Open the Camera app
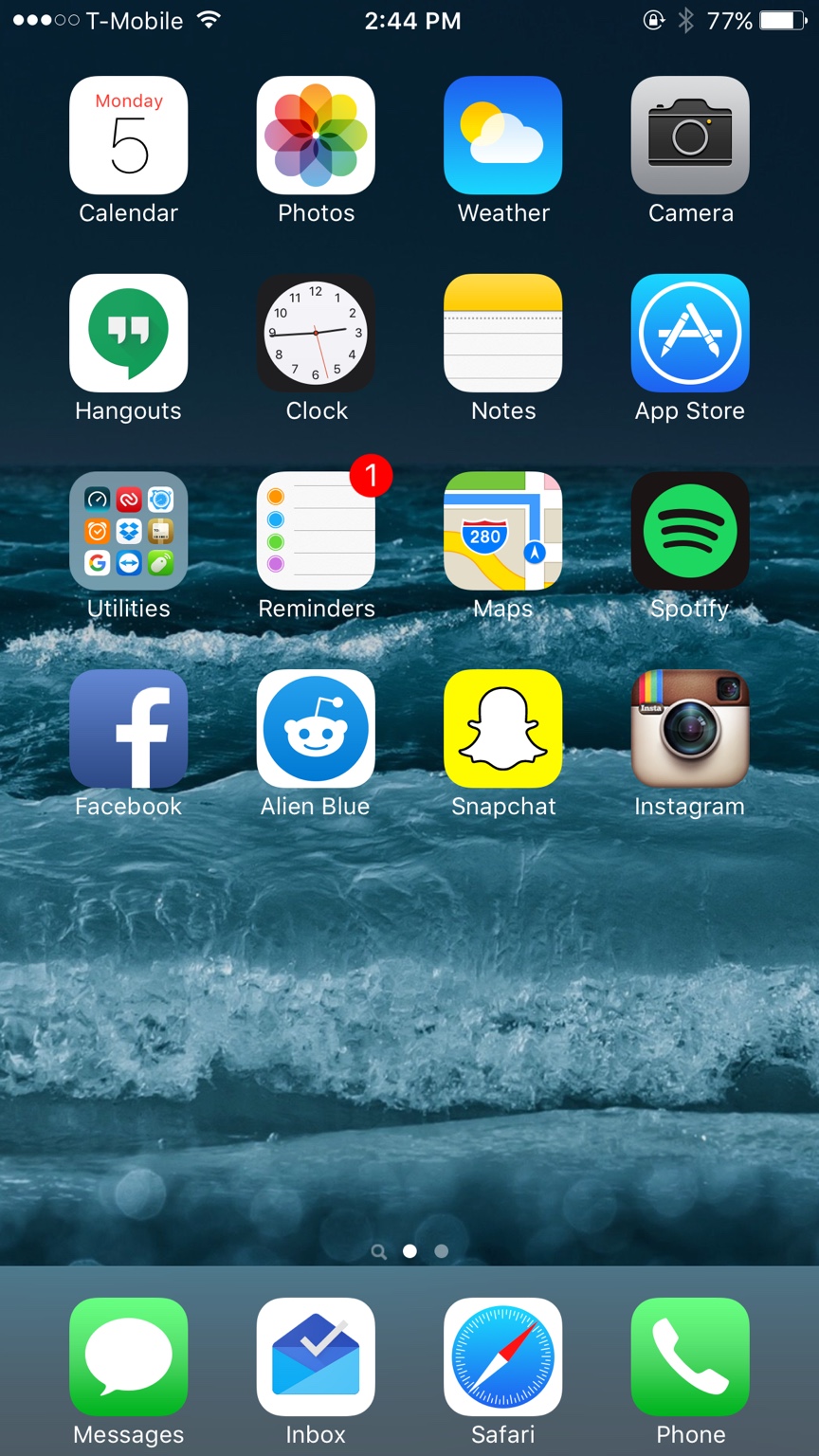819x1456 pixels. click(x=690, y=136)
